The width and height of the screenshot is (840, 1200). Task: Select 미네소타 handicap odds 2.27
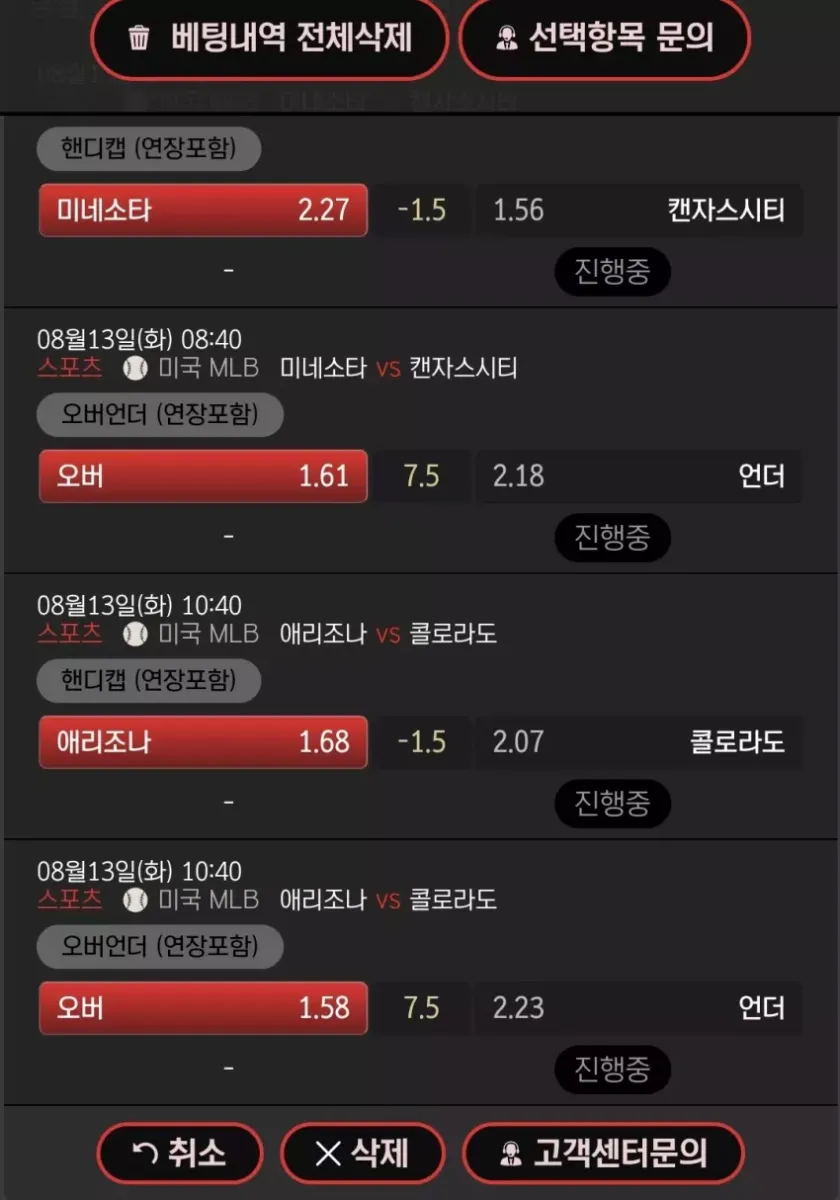coord(203,210)
